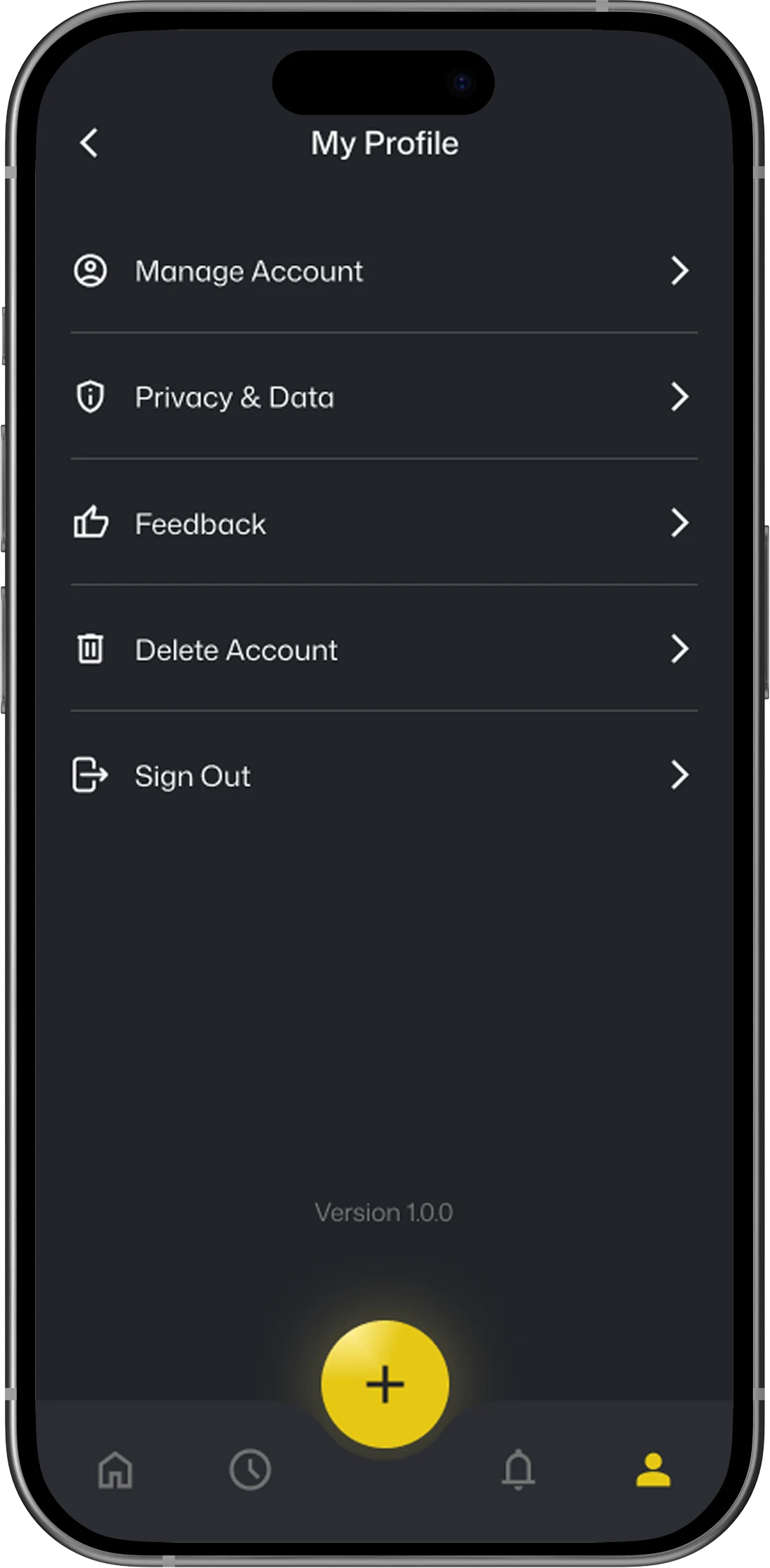Open Privacy & Data via its chevron
This screenshot has width=770, height=1568.
[x=679, y=397]
